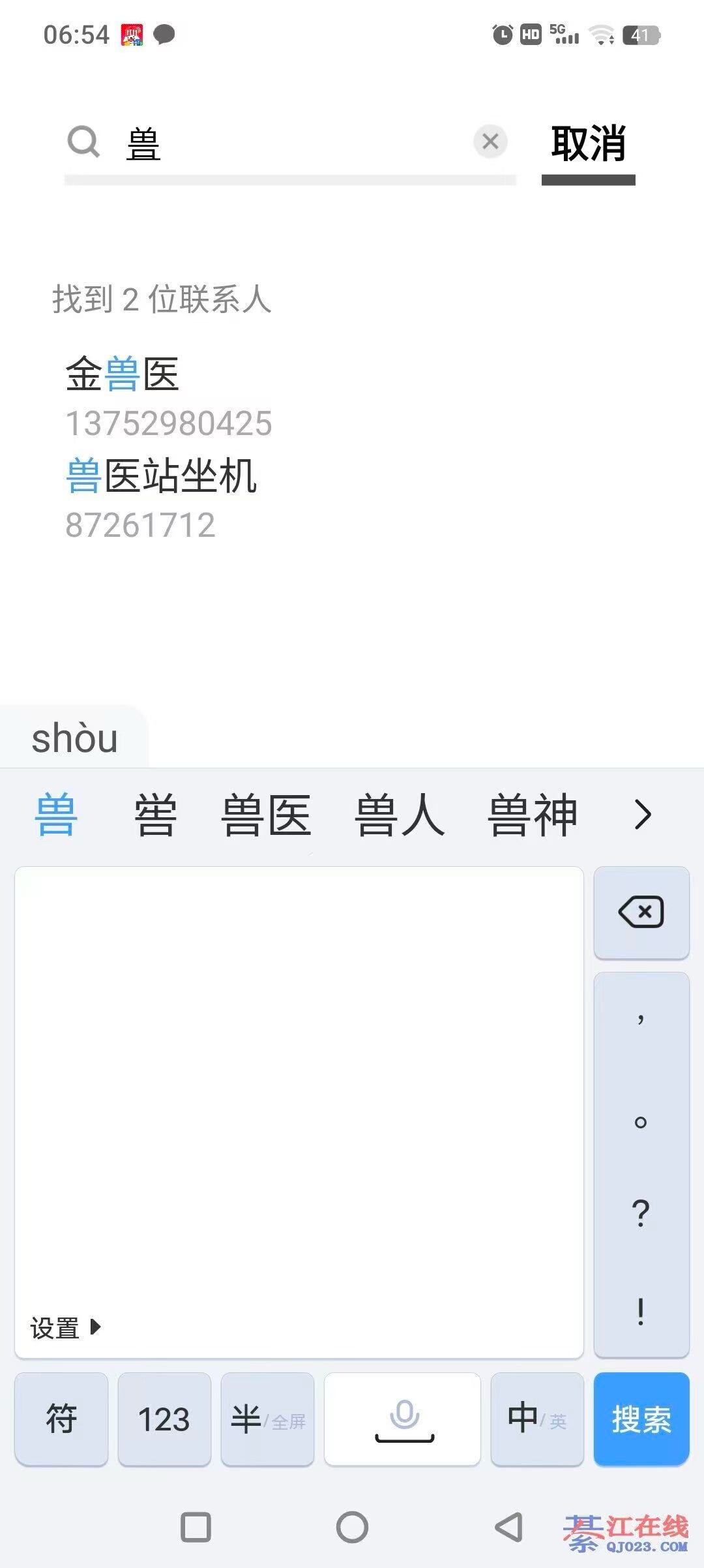Tap the microphone space key
704x1568 pixels.
coord(403,1419)
